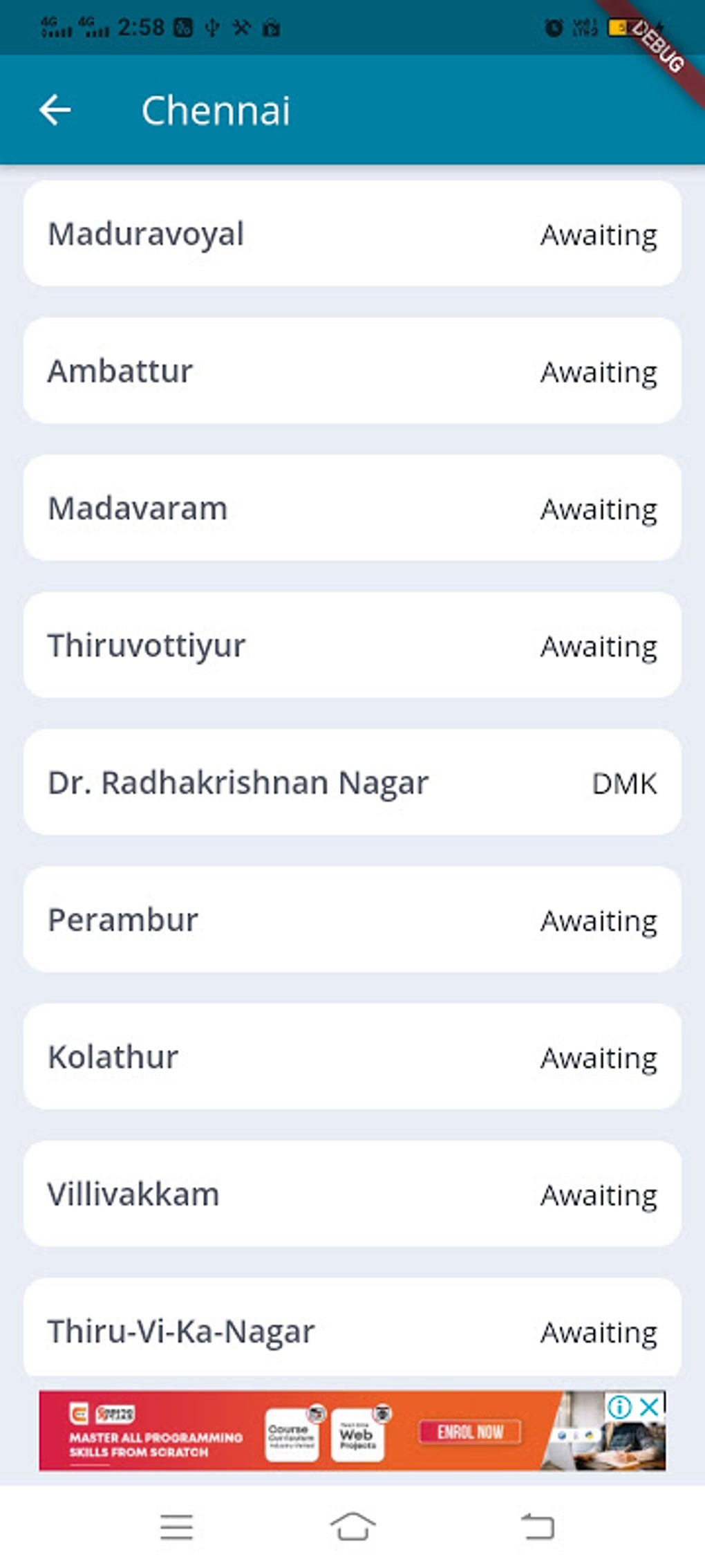This screenshot has height=1568, width=705.
Task: Open Thiru-Vi-Ka-Nagar constituency
Action: pyautogui.click(x=352, y=1329)
